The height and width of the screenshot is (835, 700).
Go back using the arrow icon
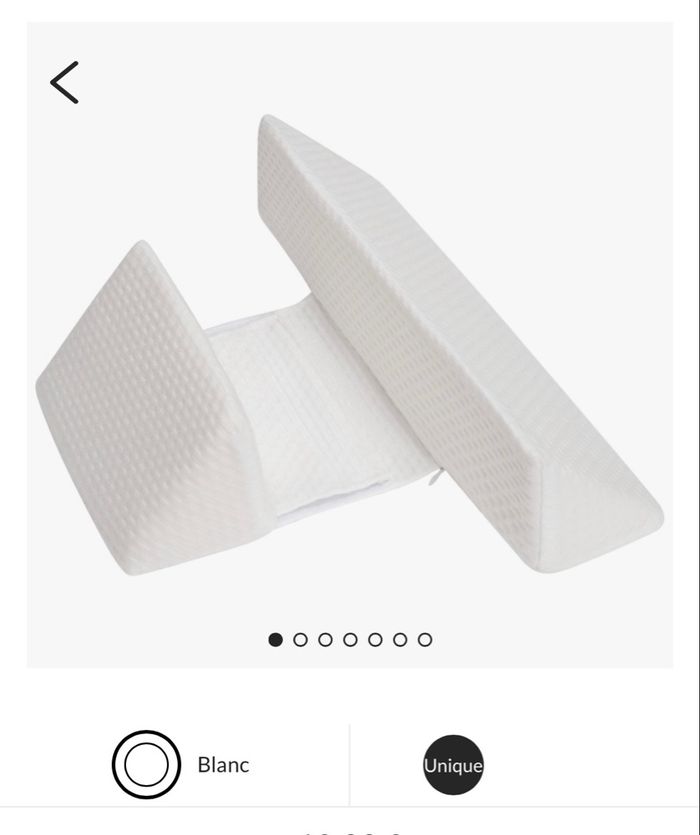(65, 82)
